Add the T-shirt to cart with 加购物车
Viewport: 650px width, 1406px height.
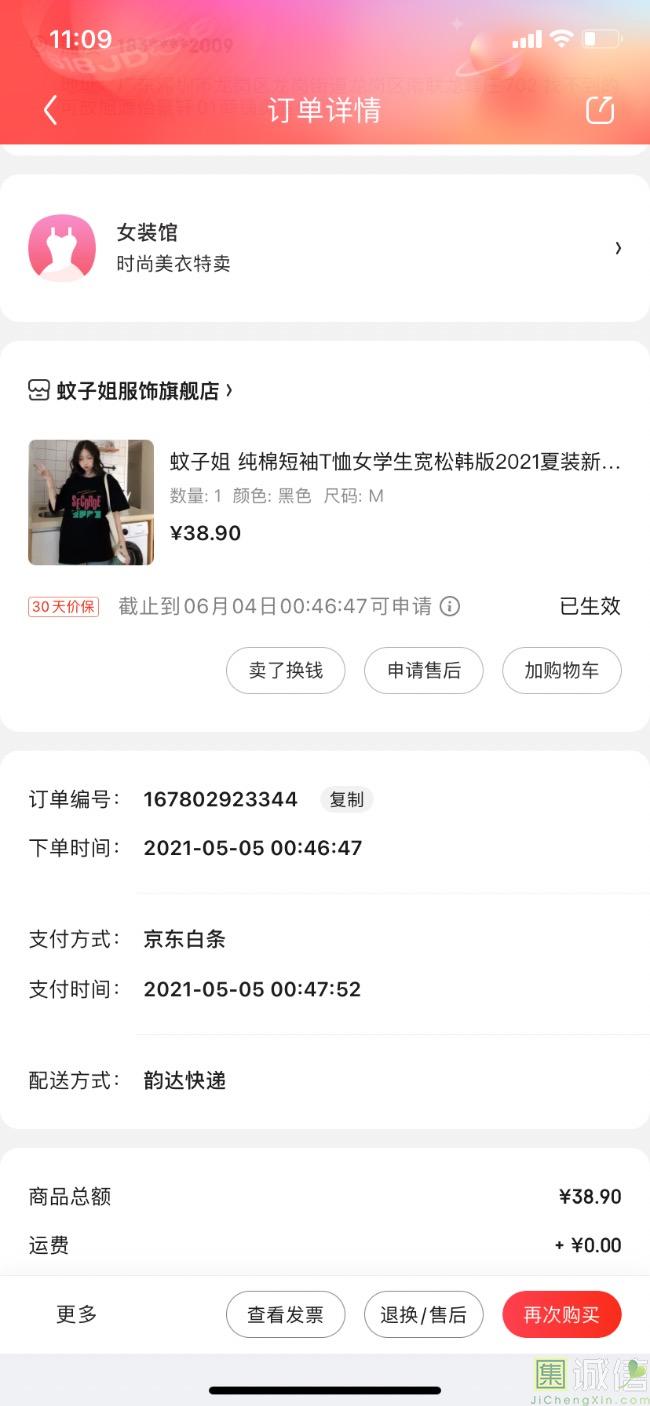click(561, 670)
